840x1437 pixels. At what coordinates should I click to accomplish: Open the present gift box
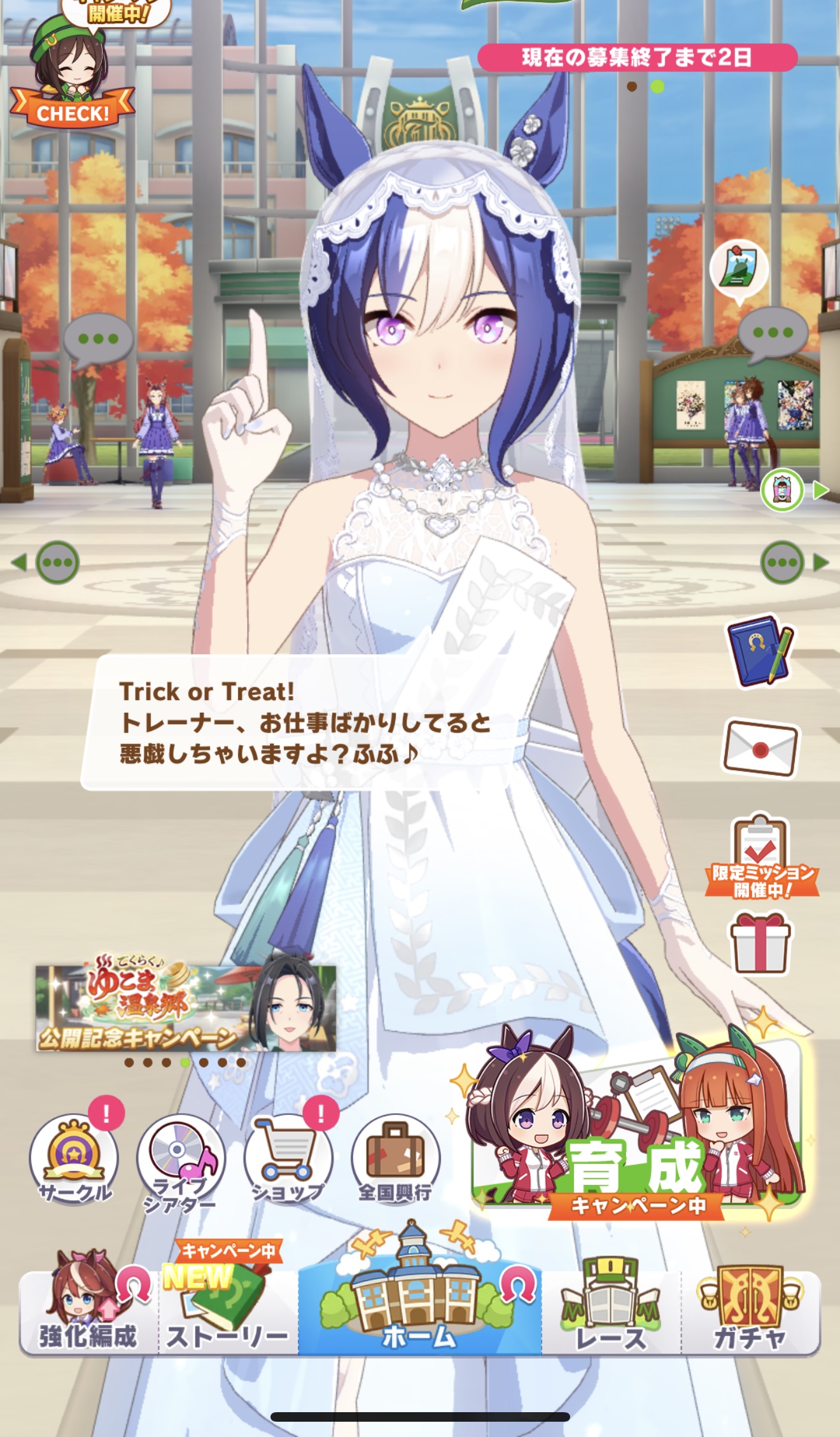point(760,944)
